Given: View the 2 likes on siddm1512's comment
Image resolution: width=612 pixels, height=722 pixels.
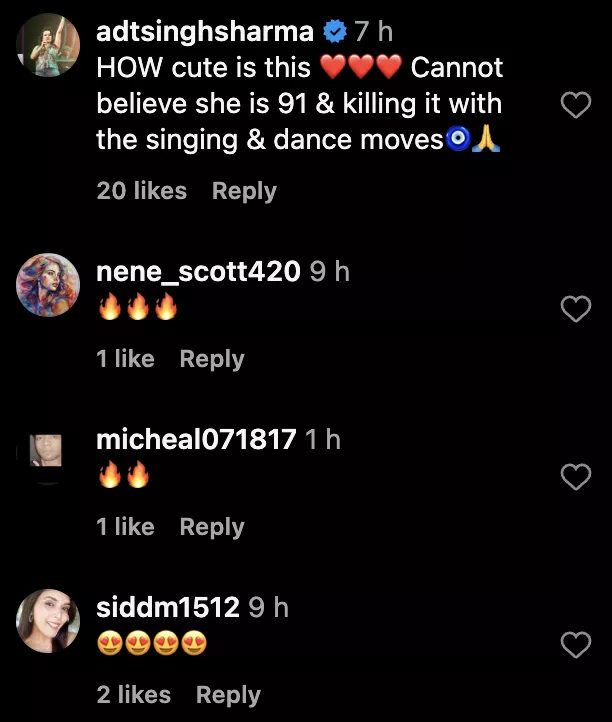Looking at the screenshot, I should pos(133,695).
